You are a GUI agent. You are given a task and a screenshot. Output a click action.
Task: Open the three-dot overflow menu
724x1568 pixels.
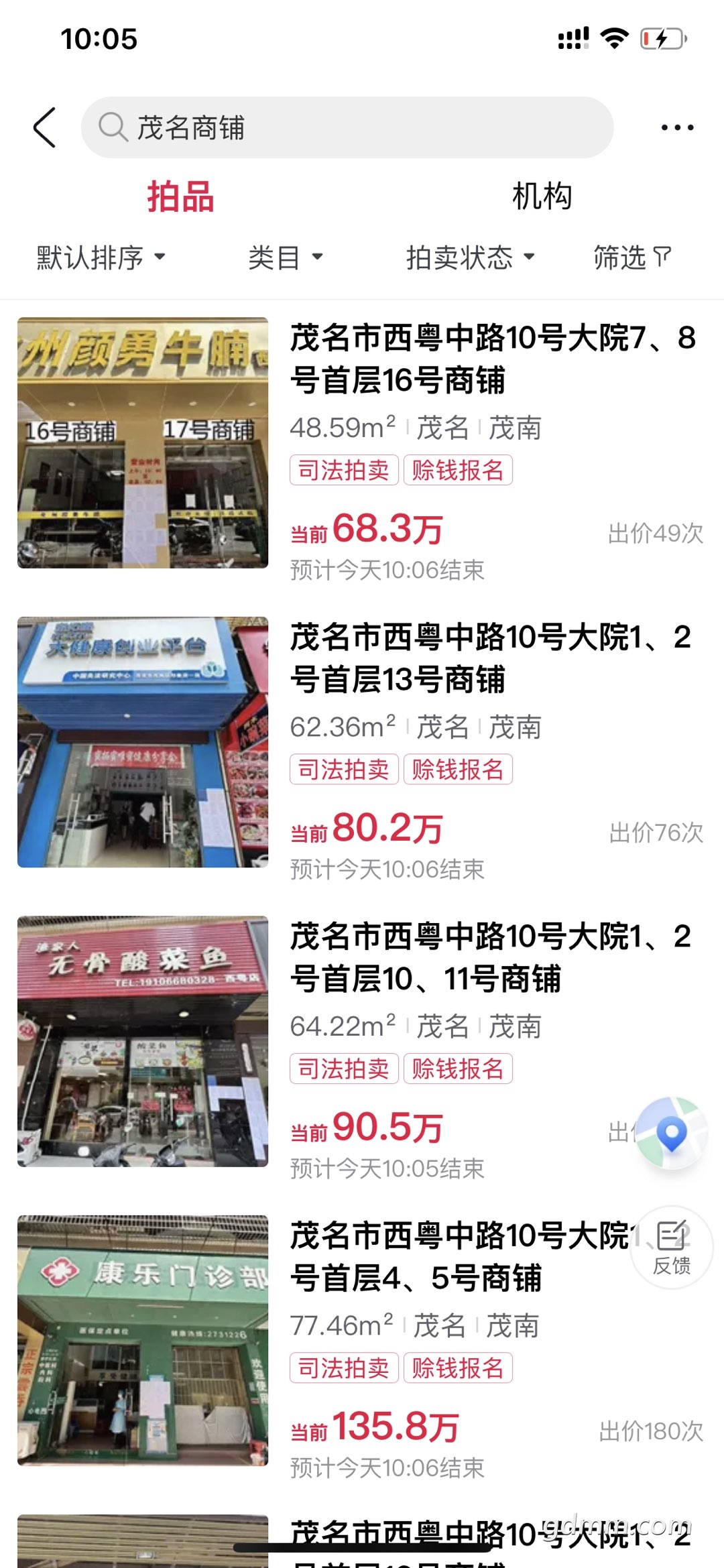677,127
